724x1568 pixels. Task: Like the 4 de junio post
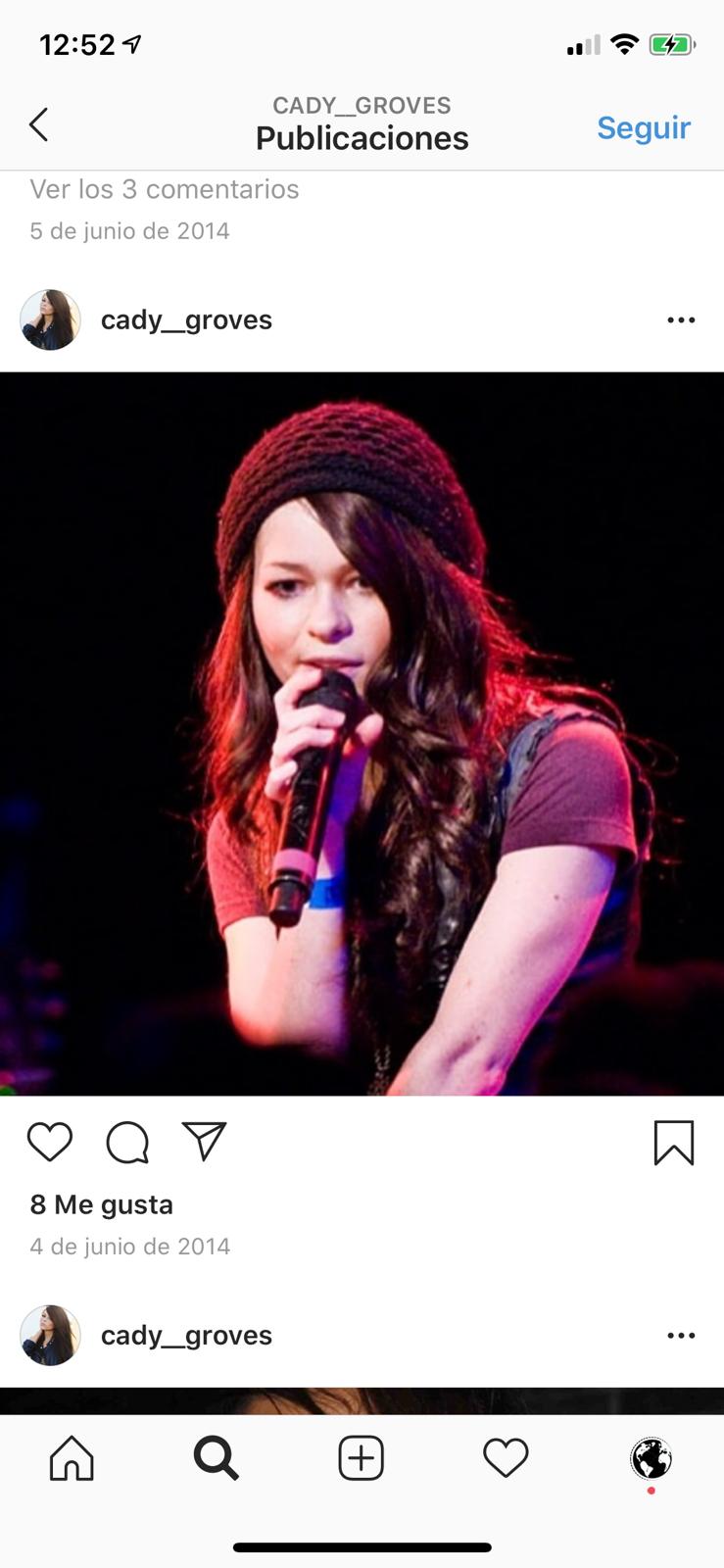[x=50, y=1142]
